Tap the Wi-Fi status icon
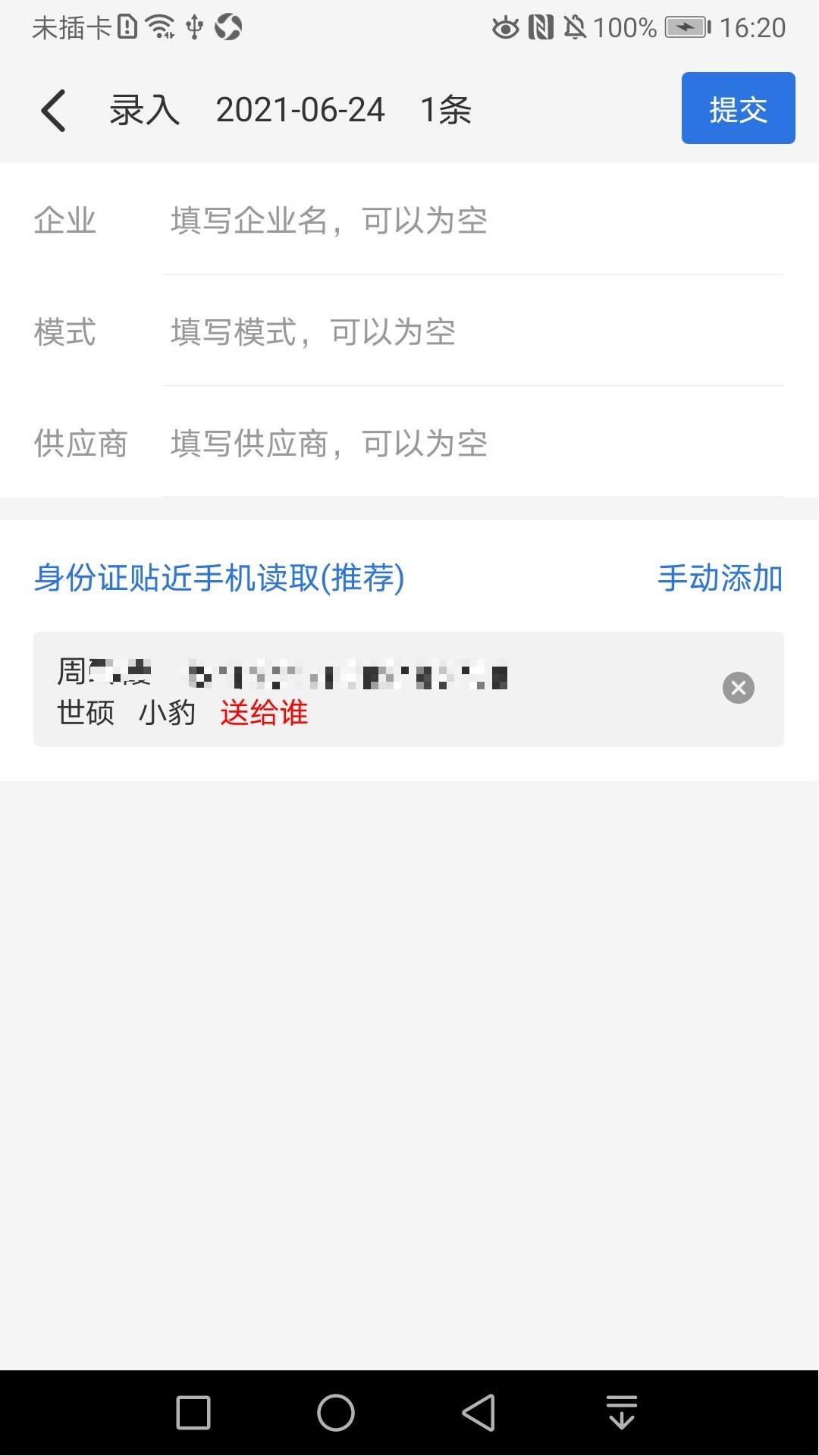The width and height of the screenshot is (819, 1456). click(159, 26)
